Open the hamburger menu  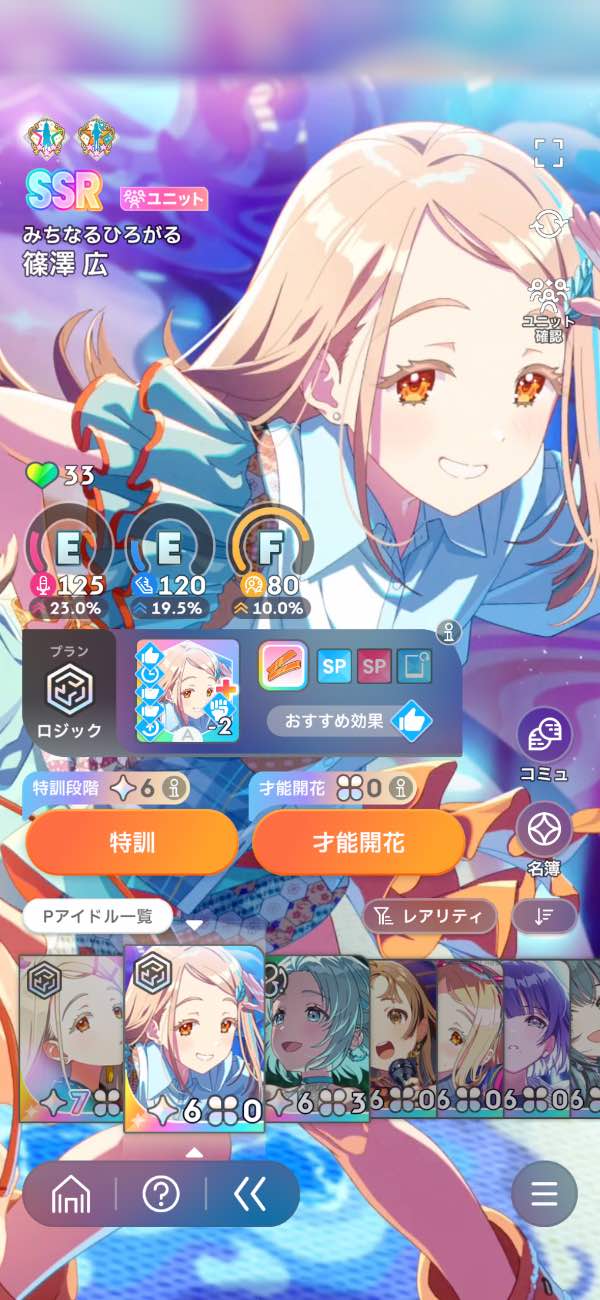tap(544, 1193)
